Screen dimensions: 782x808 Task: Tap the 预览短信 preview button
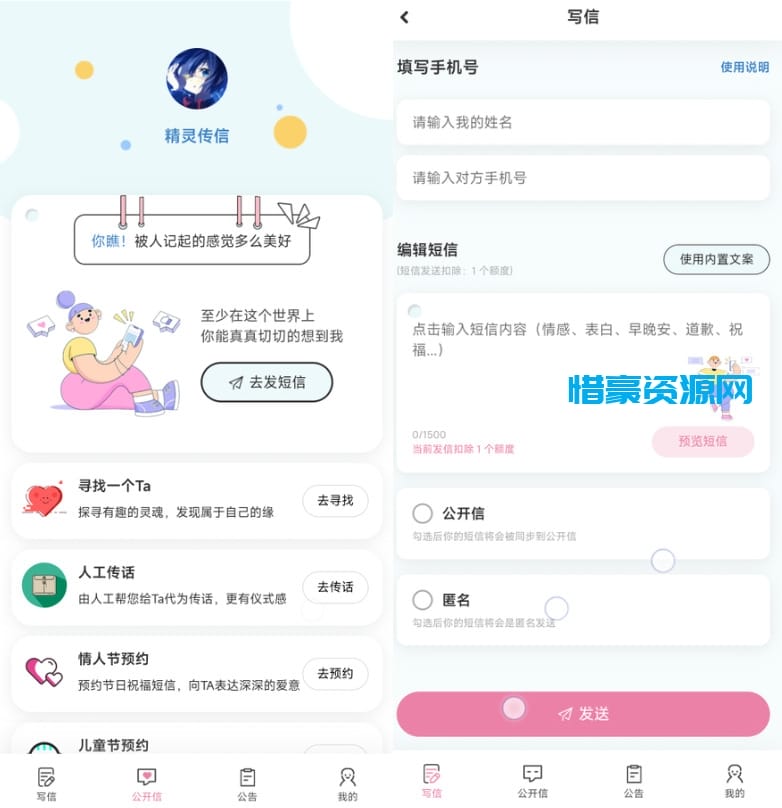(x=703, y=441)
